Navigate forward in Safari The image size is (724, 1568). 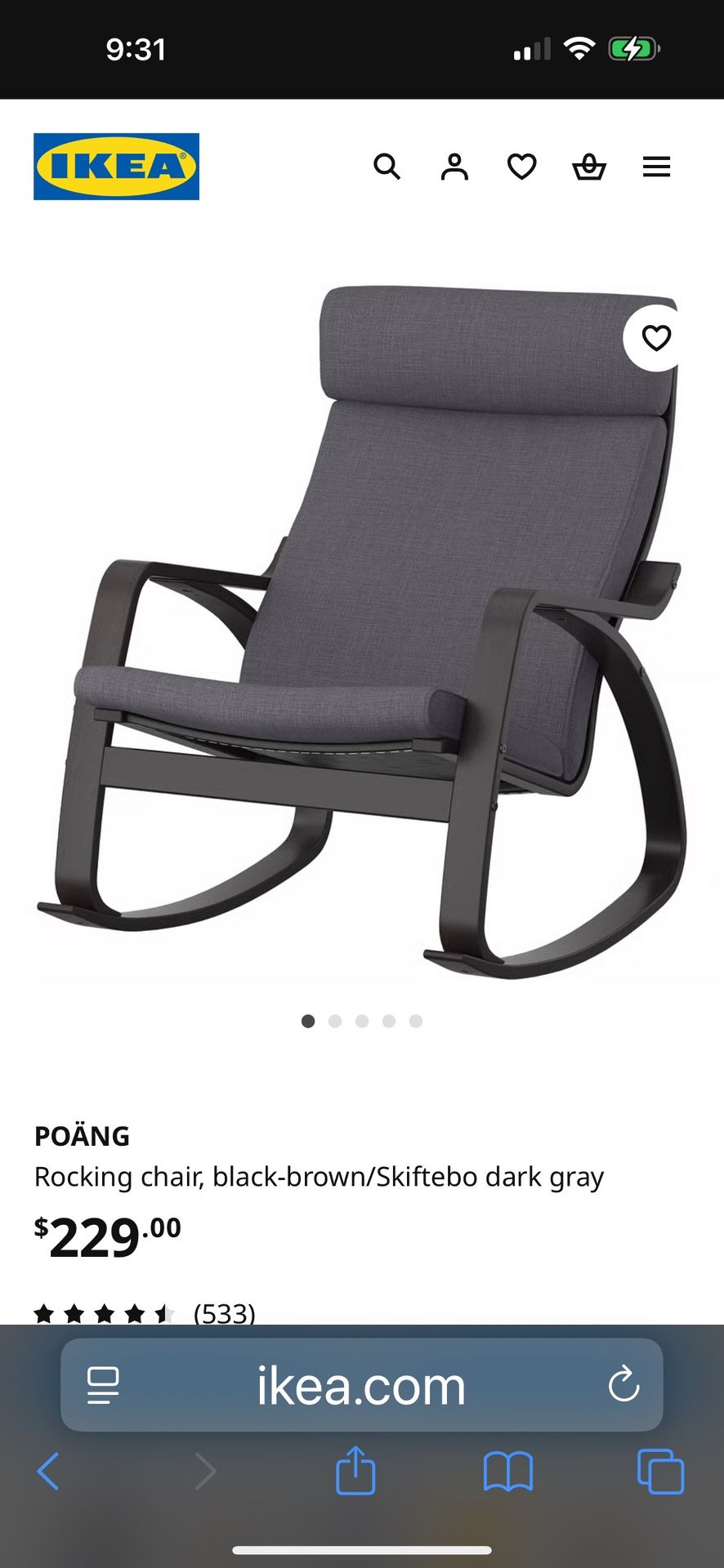(204, 1472)
